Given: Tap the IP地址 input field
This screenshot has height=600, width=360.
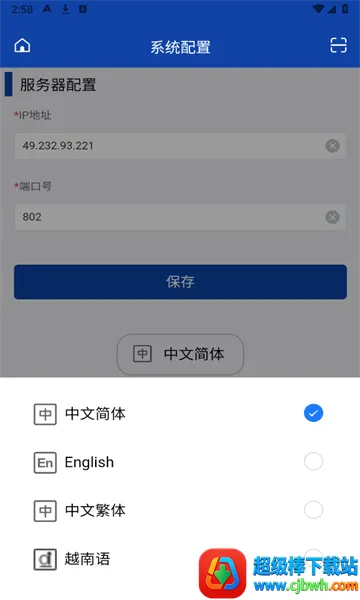Looking at the screenshot, I should tap(180, 146).
